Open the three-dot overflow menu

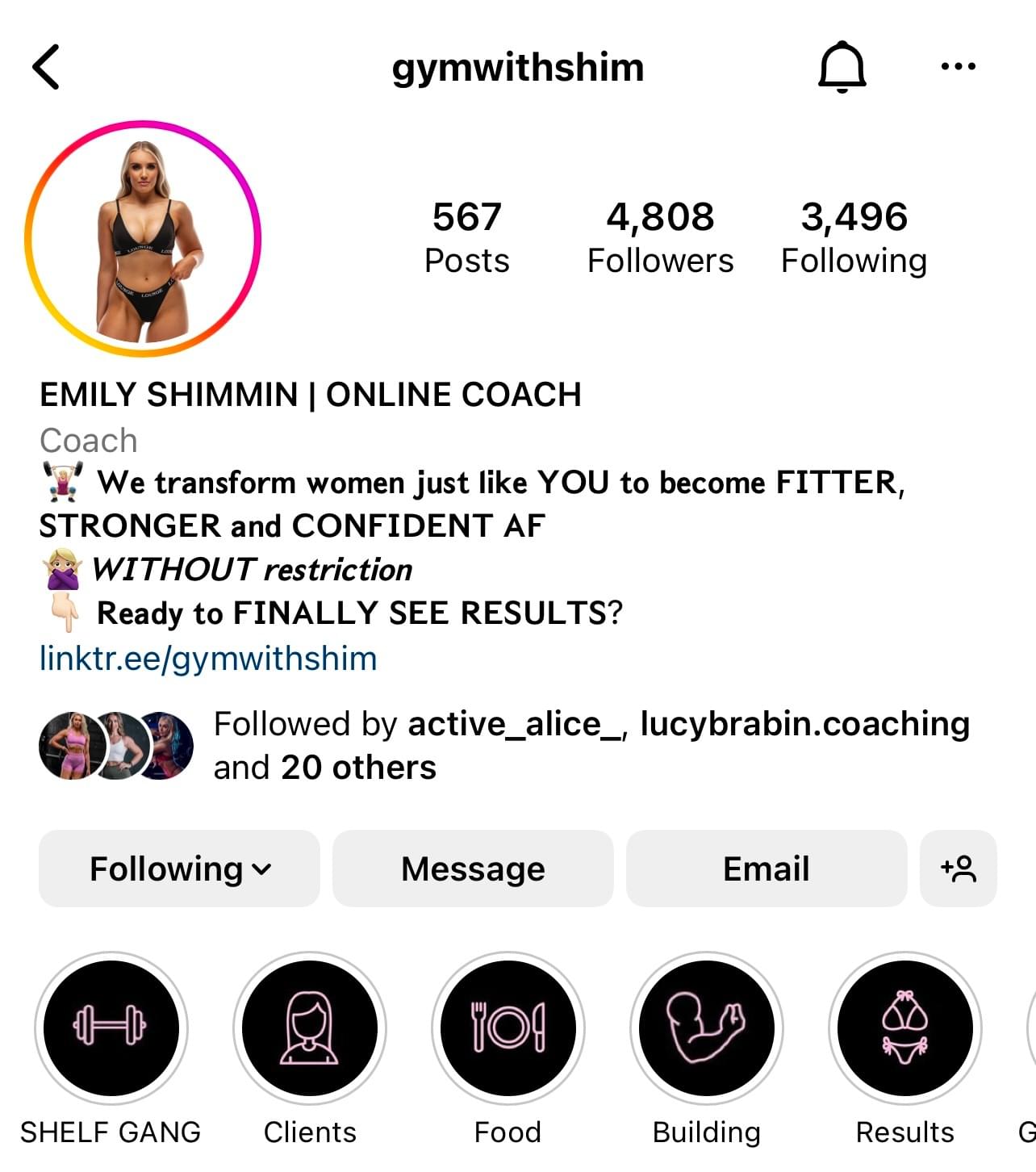(x=958, y=67)
